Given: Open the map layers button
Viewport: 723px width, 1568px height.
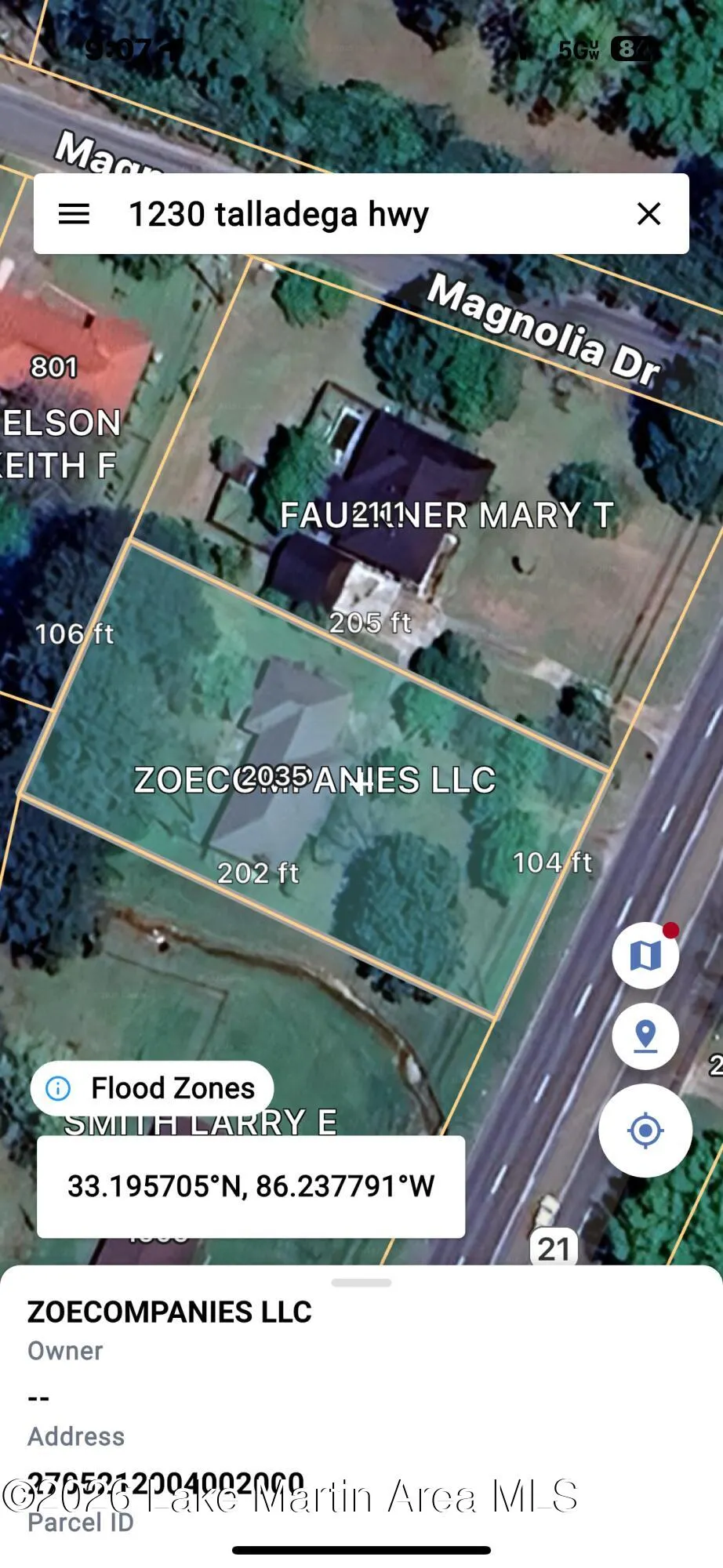Looking at the screenshot, I should (x=645, y=955).
